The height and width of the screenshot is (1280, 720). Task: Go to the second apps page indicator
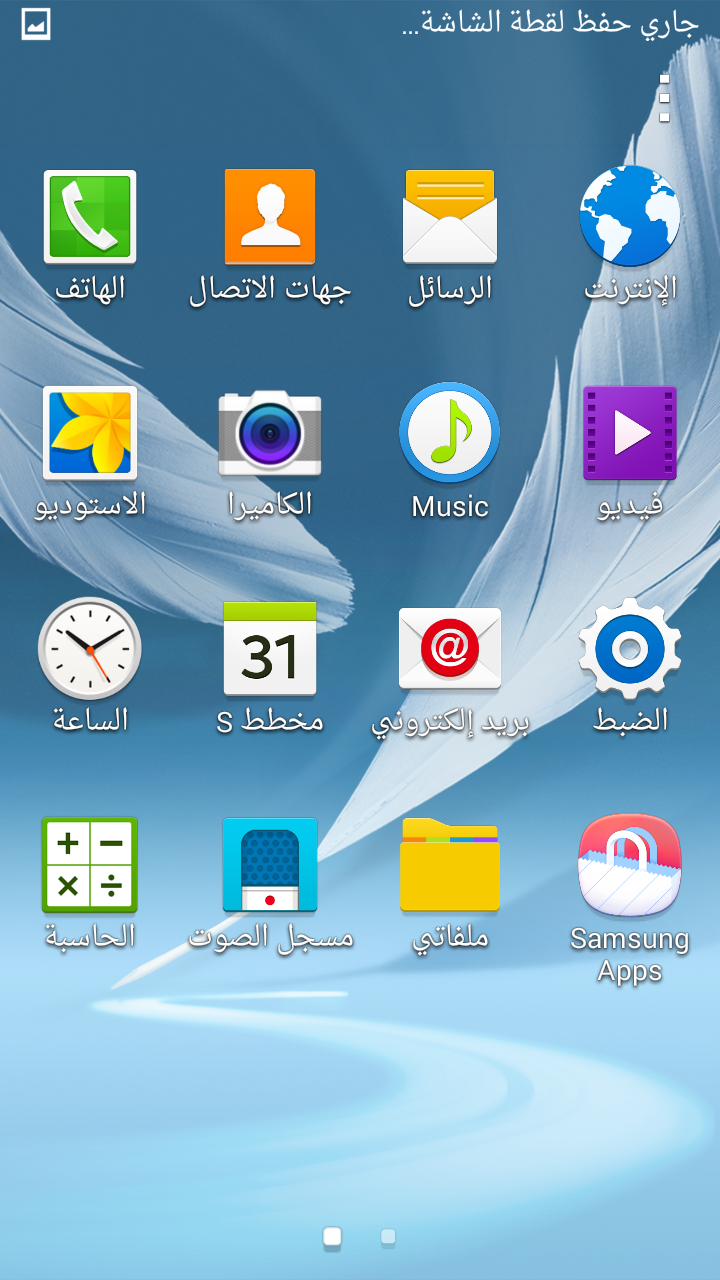click(x=388, y=1238)
